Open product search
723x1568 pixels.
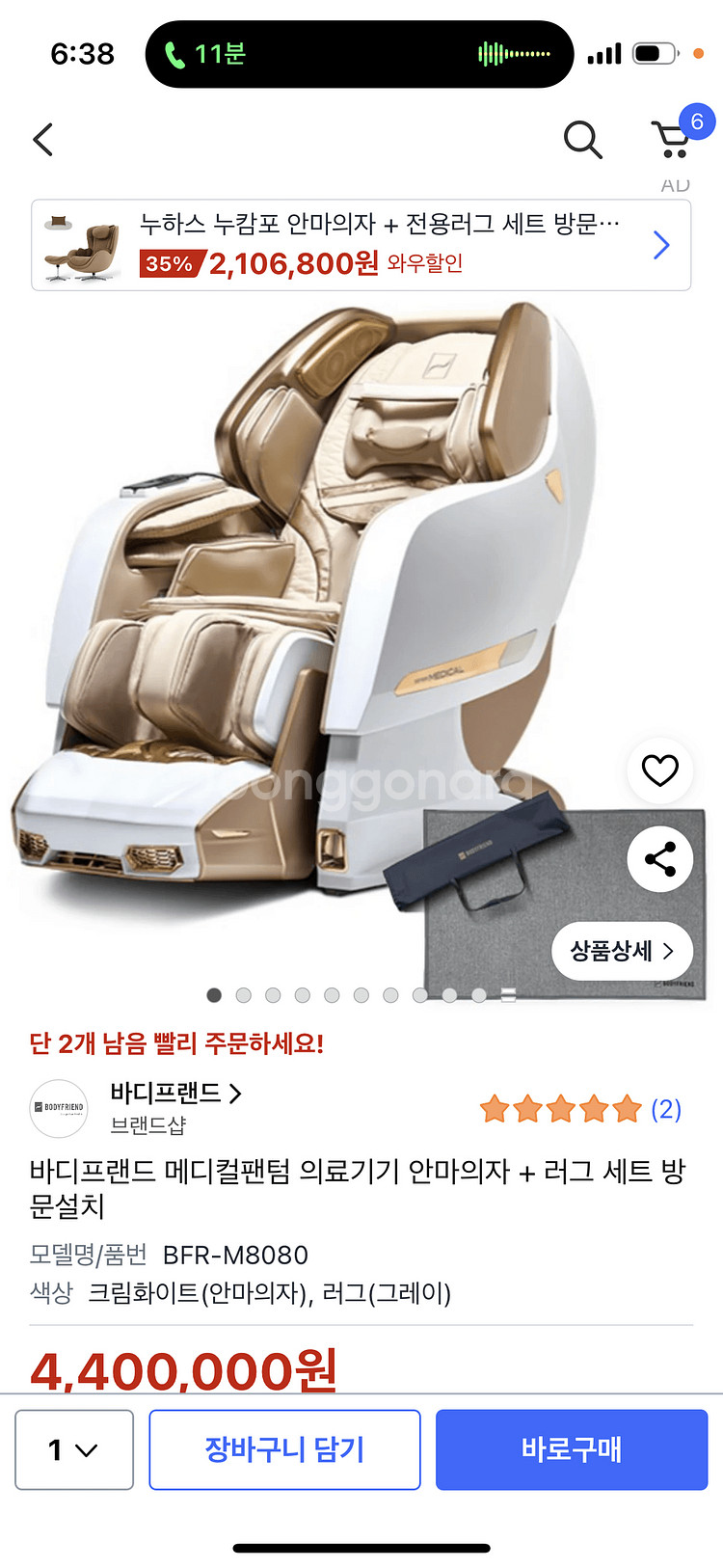[x=582, y=140]
